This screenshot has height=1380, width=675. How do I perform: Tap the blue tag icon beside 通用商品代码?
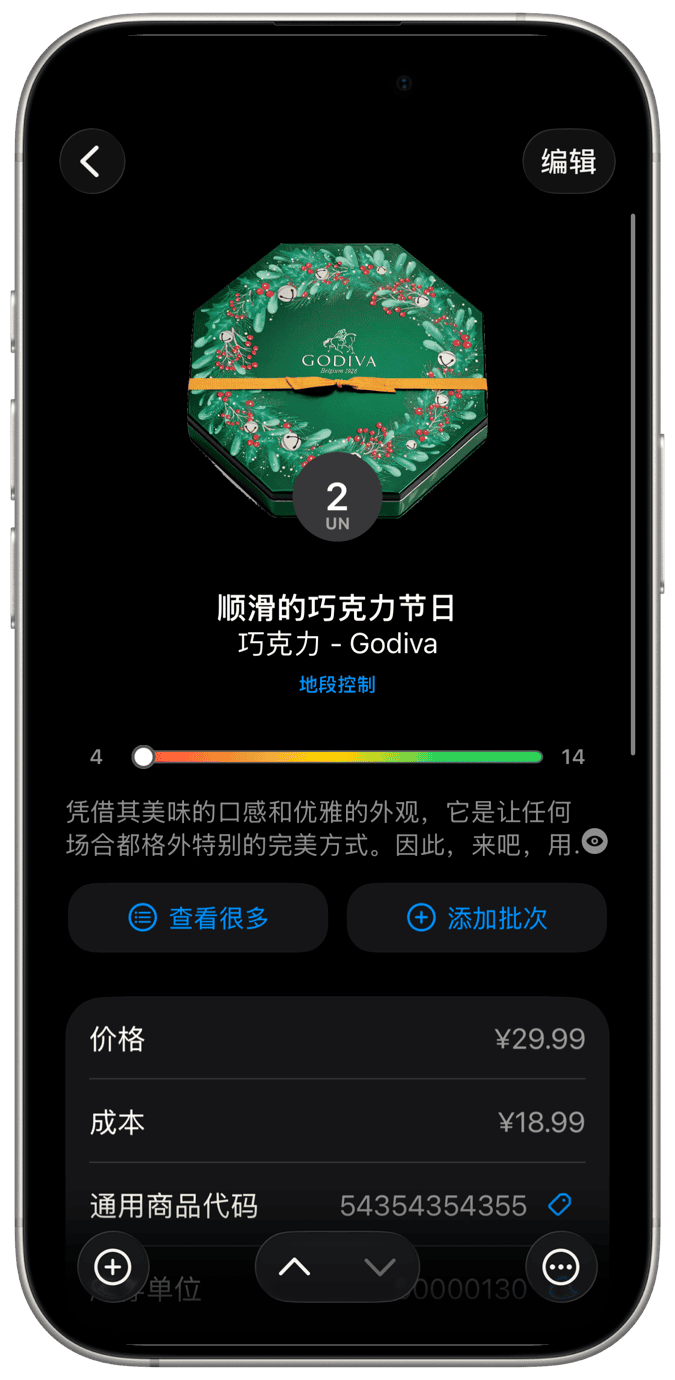tap(560, 1205)
